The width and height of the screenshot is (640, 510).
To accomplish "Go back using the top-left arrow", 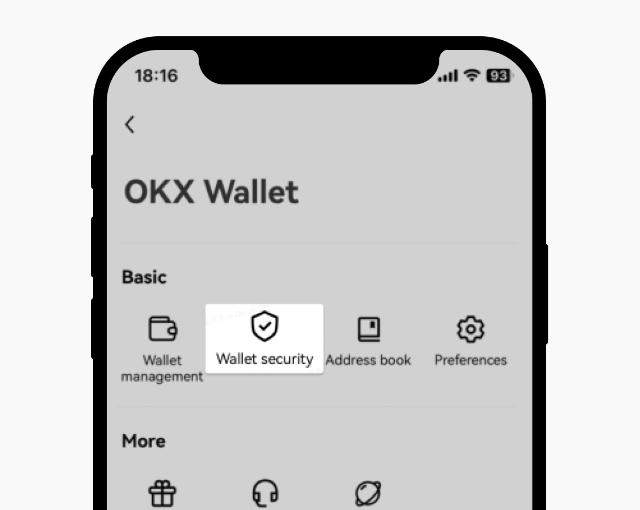I will point(129,124).
